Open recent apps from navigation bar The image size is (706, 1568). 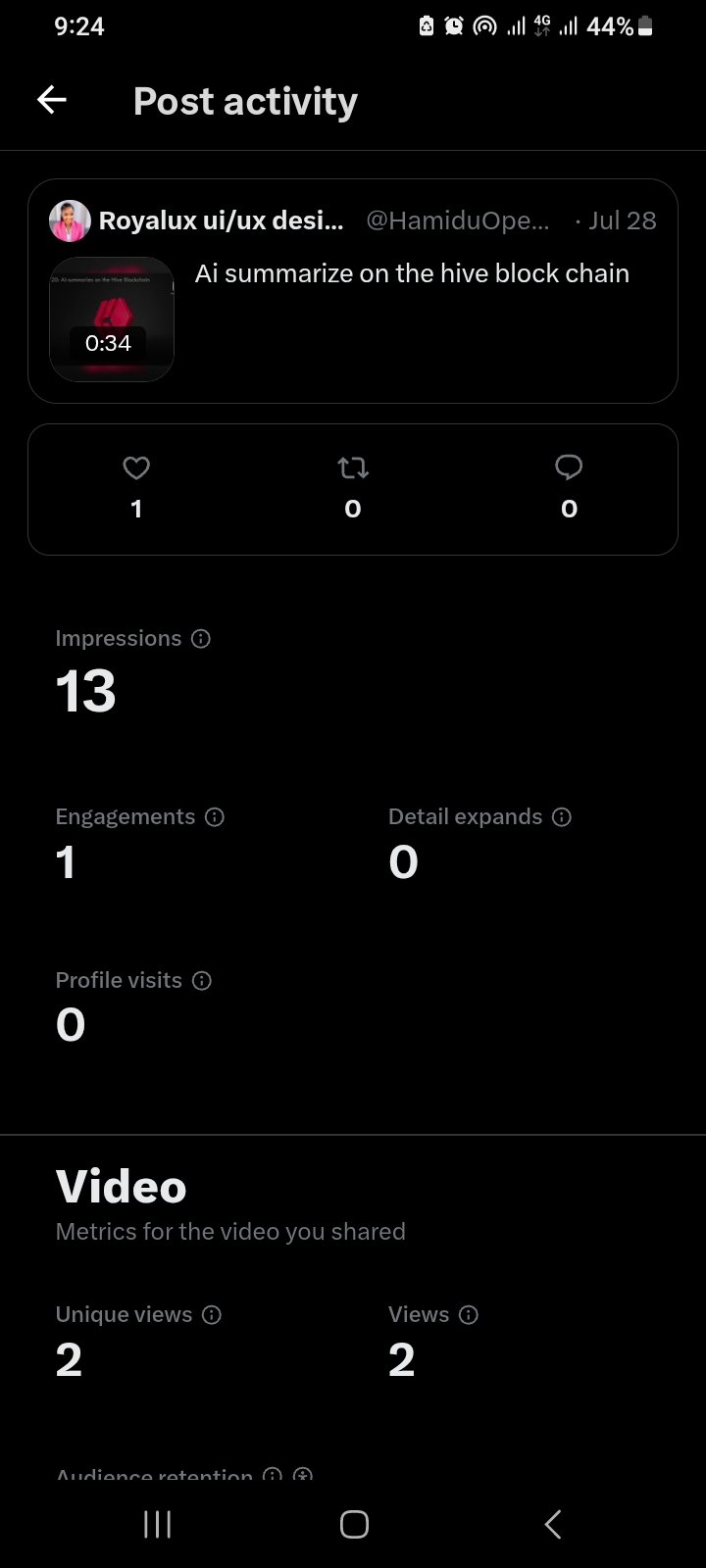(158, 1524)
